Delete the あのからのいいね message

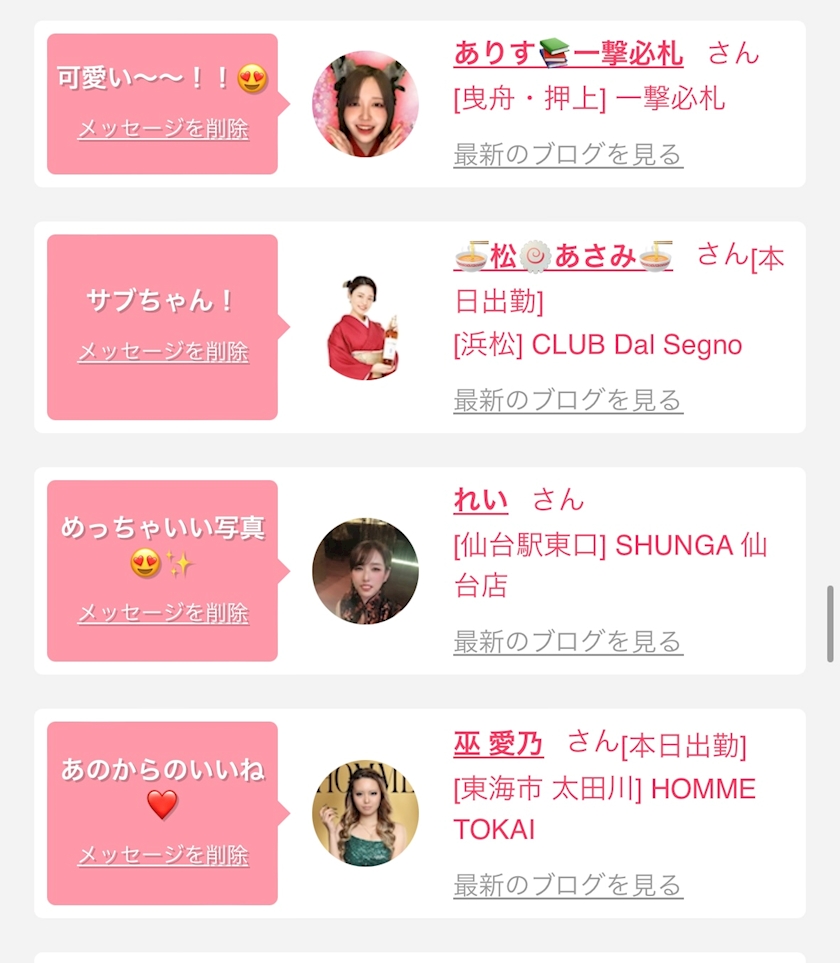click(x=163, y=856)
